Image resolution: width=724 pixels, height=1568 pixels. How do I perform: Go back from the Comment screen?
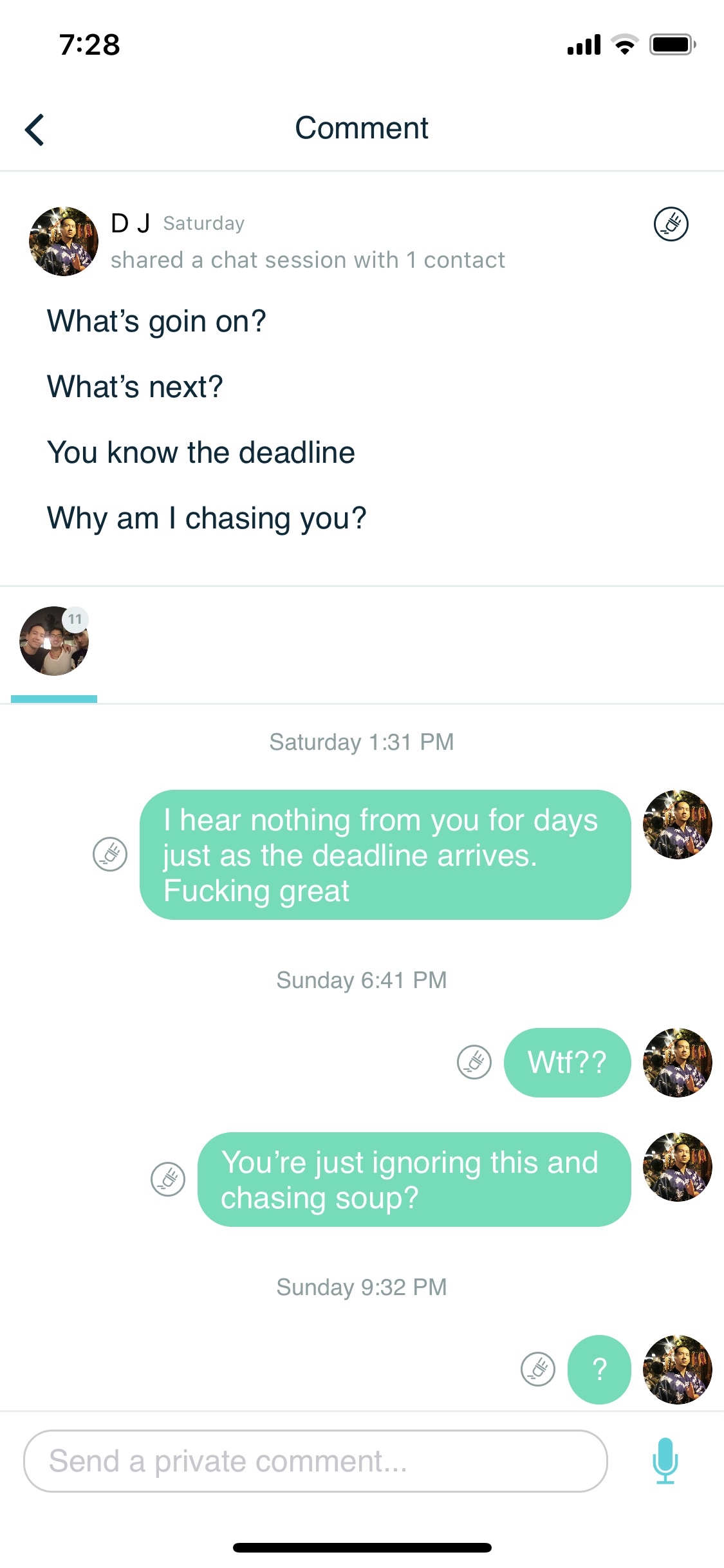[35, 130]
